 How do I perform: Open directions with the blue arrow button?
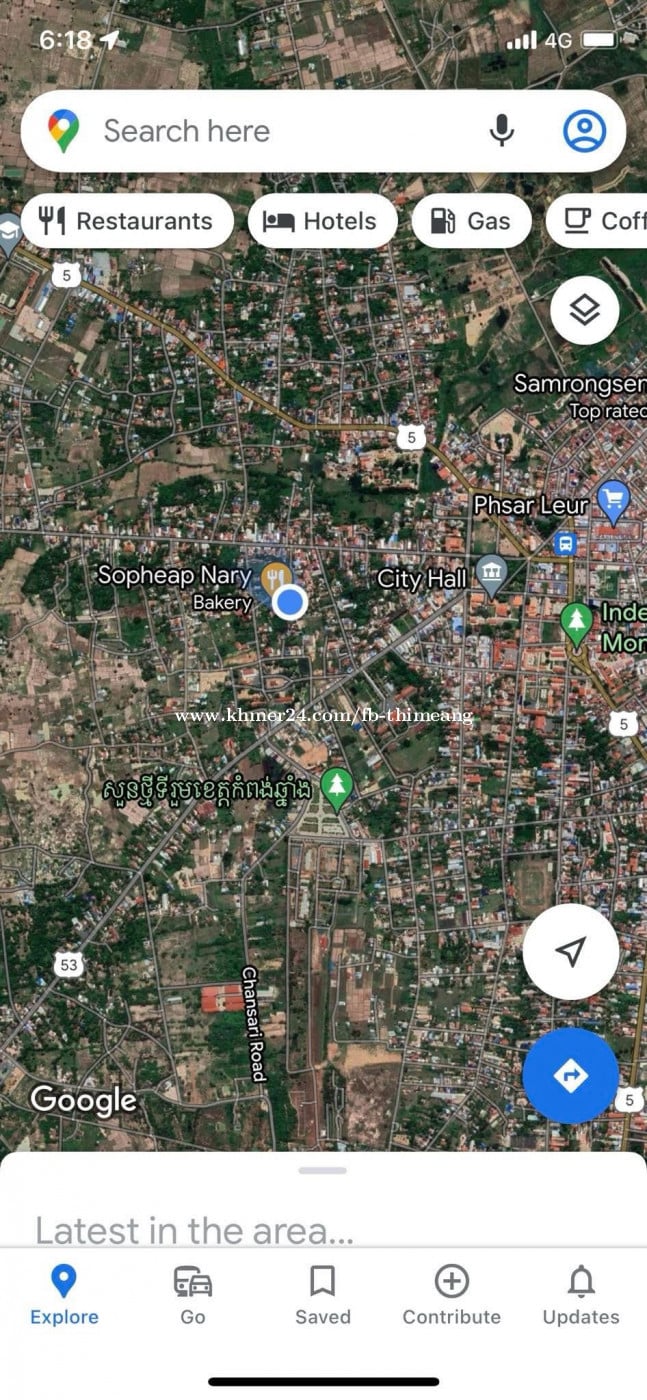[x=571, y=1076]
